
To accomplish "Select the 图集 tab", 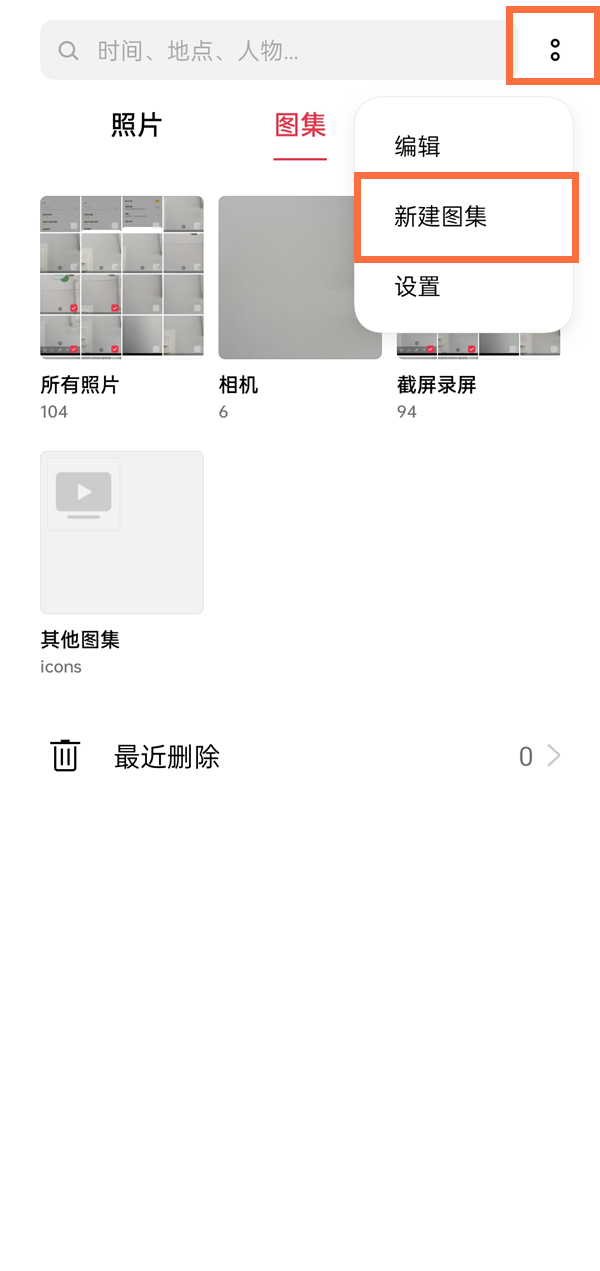I will click(x=300, y=125).
